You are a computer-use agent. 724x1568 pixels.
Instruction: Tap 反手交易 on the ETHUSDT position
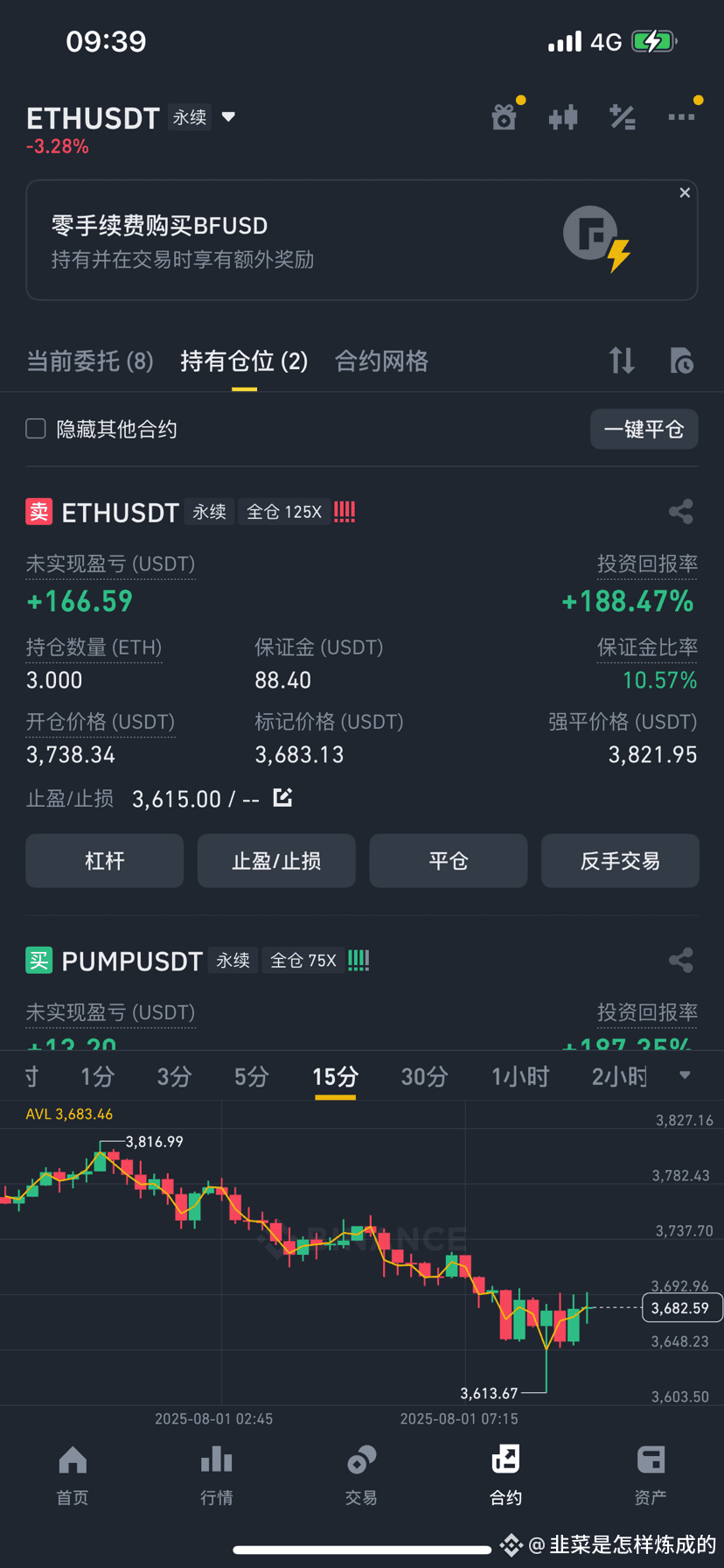620,861
